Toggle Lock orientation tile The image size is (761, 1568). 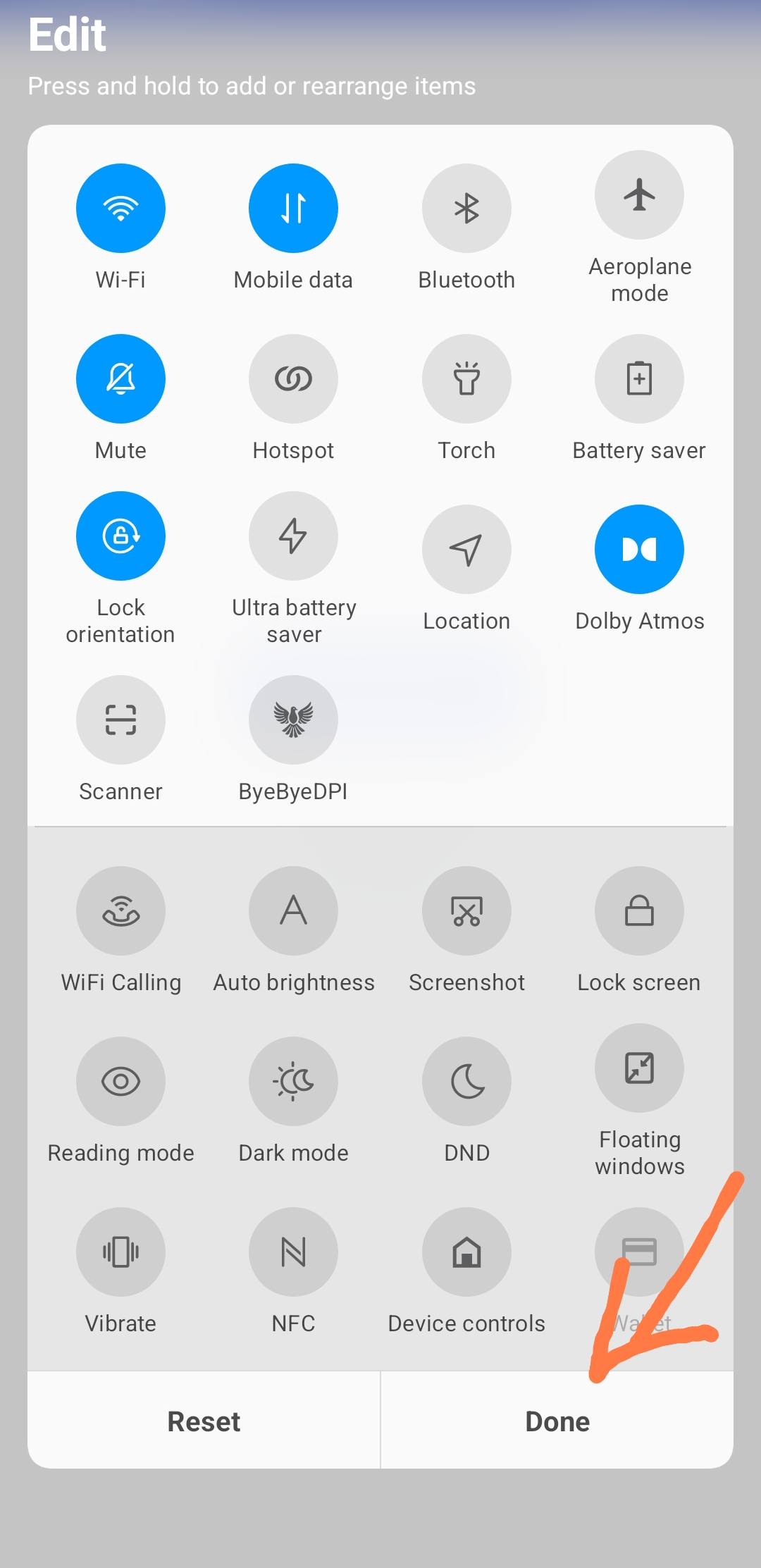tap(120, 536)
